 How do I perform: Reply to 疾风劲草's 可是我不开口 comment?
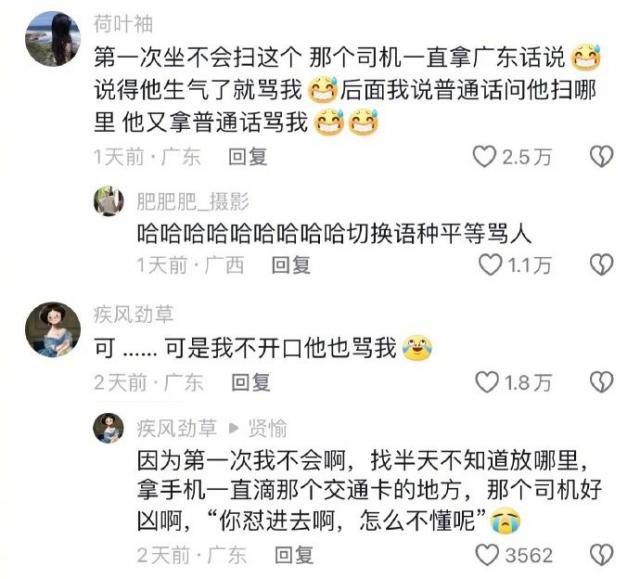[250, 382]
